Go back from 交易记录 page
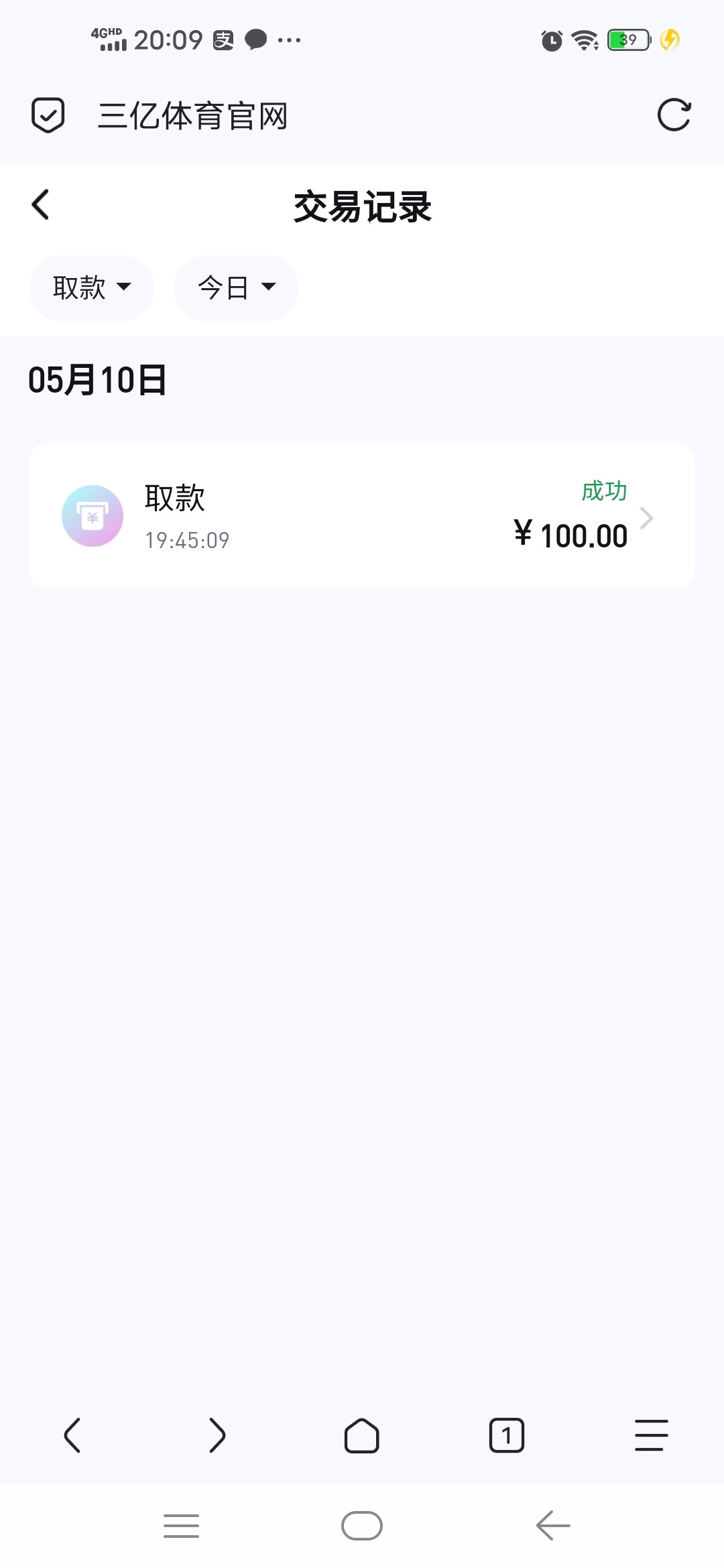 pyautogui.click(x=40, y=204)
